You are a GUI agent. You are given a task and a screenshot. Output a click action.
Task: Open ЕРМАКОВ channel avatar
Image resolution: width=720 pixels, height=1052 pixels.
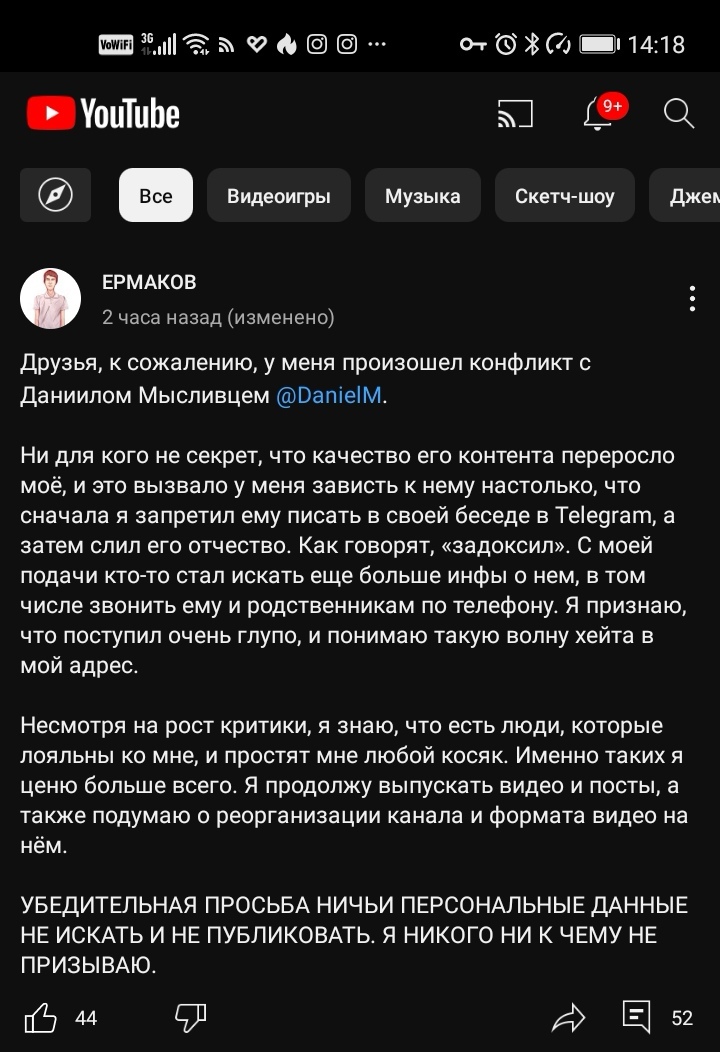point(50,298)
